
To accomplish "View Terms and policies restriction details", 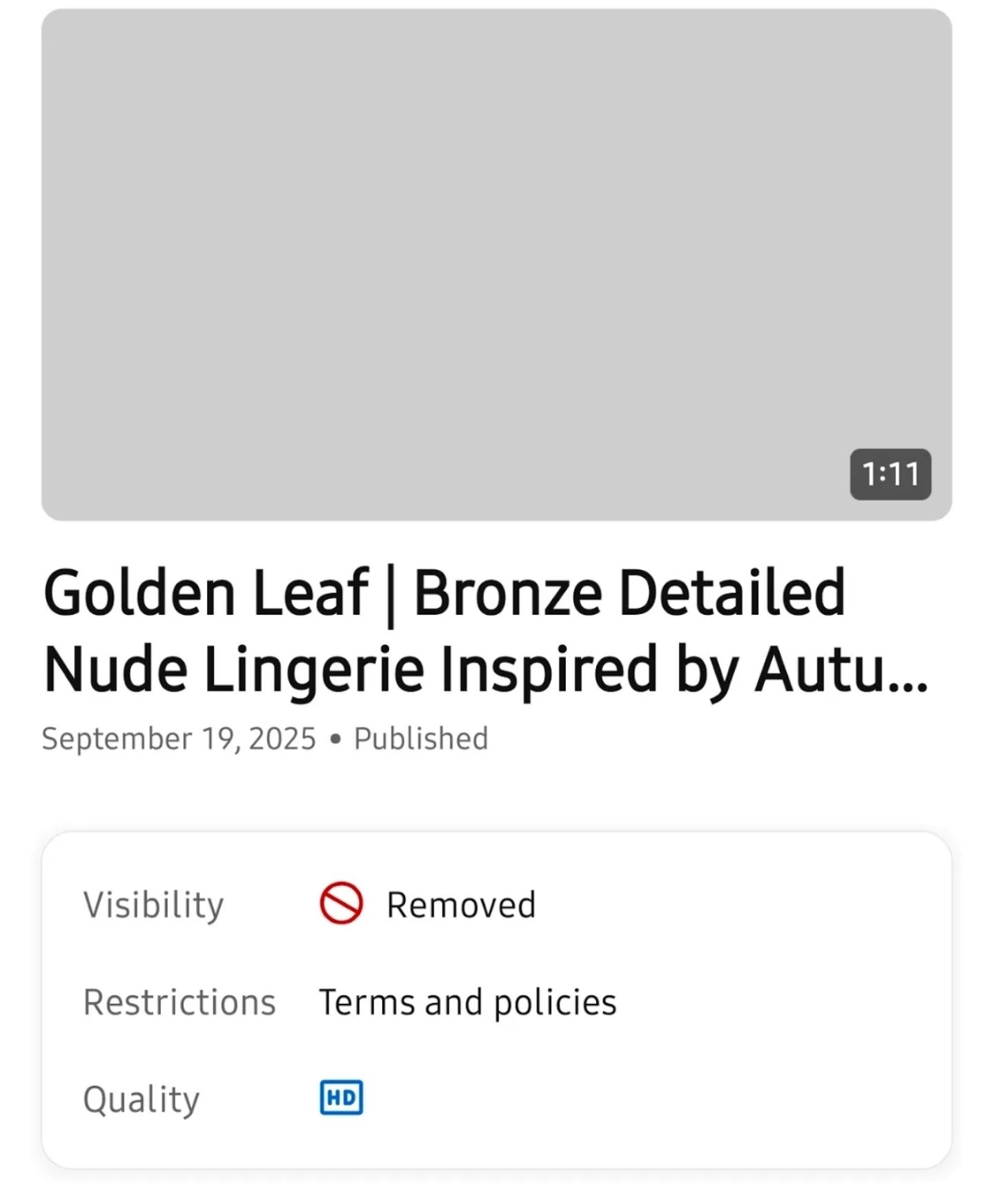I will click(467, 1002).
